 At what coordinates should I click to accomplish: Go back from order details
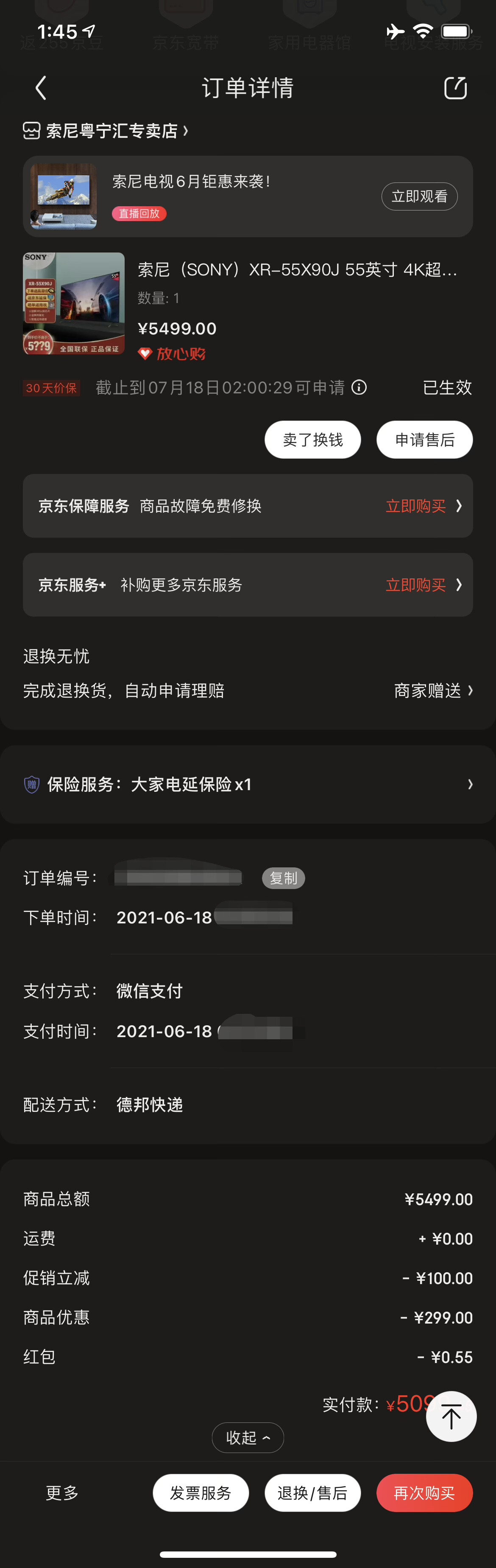point(41,88)
